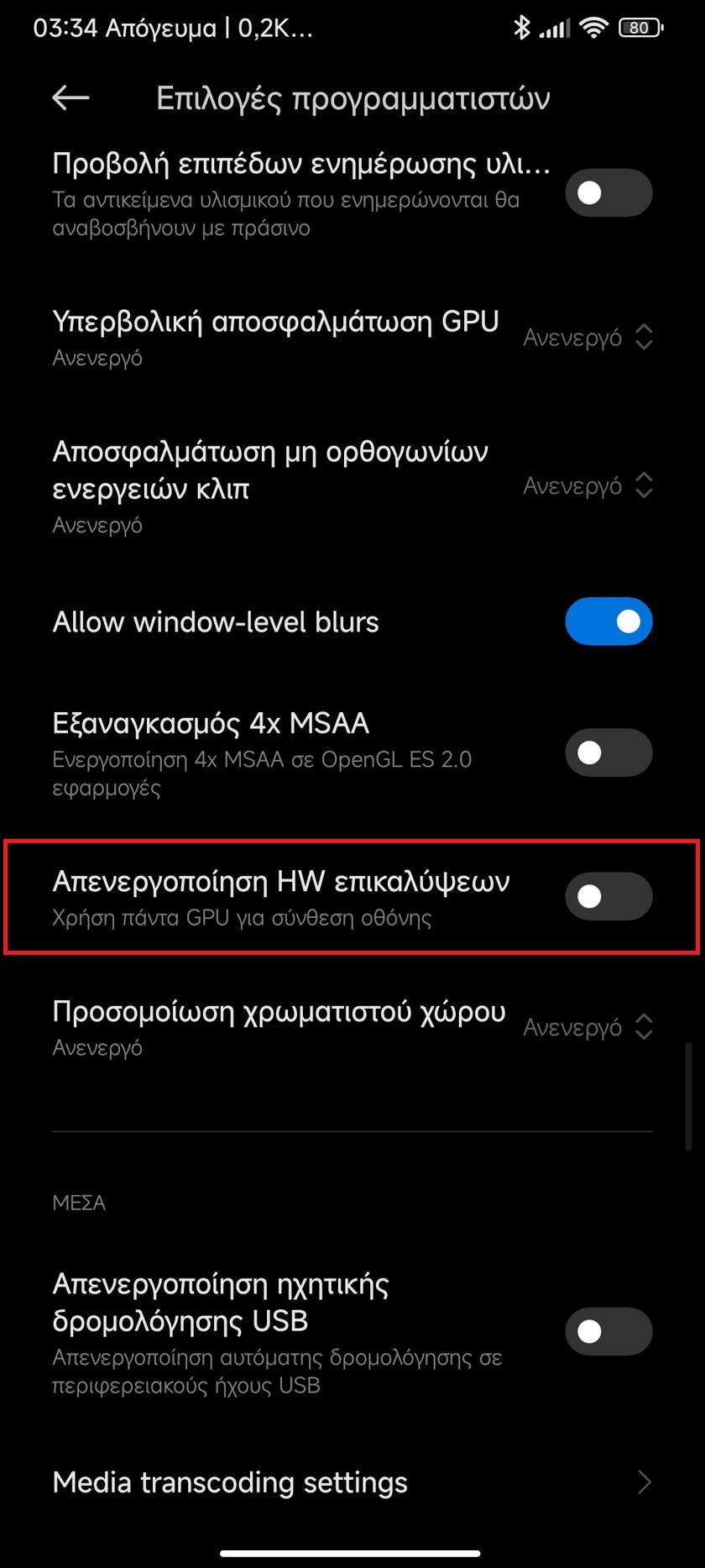This screenshot has height=1568, width=705.
Task: Go back from Επιλογές προγραμματιστών
Action: tap(70, 98)
